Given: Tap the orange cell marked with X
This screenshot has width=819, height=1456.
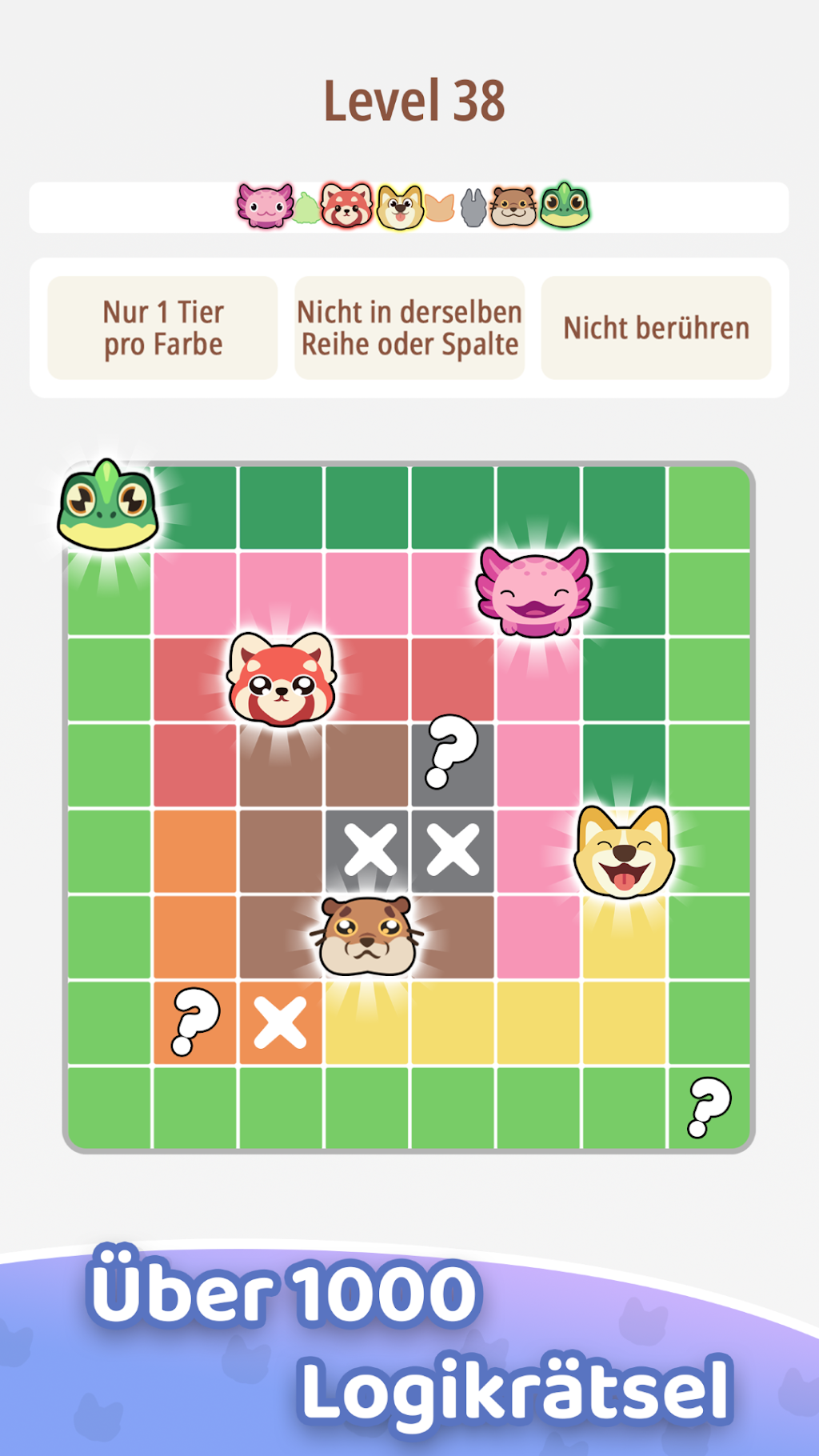Looking at the screenshot, I should [x=281, y=1022].
